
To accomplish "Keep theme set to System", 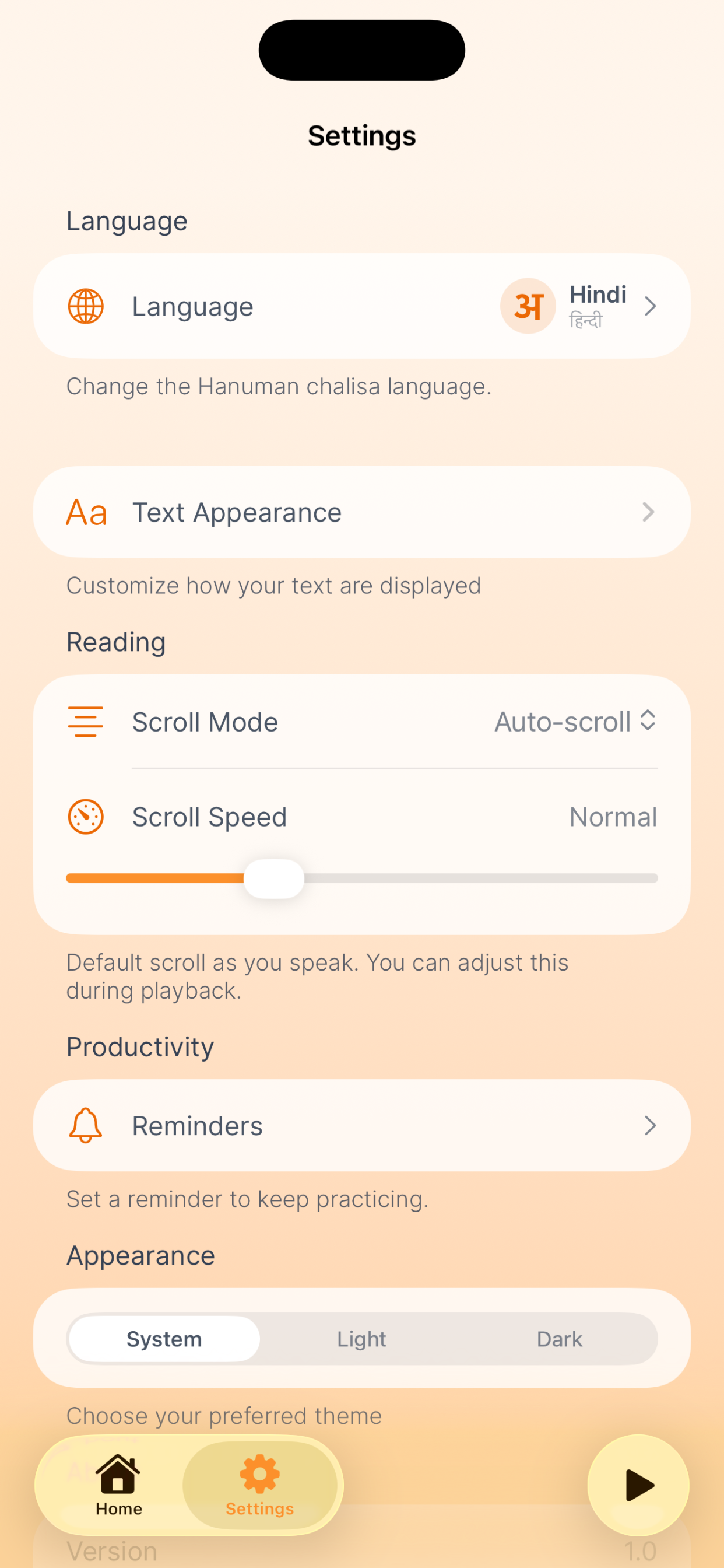I will coord(163,1339).
